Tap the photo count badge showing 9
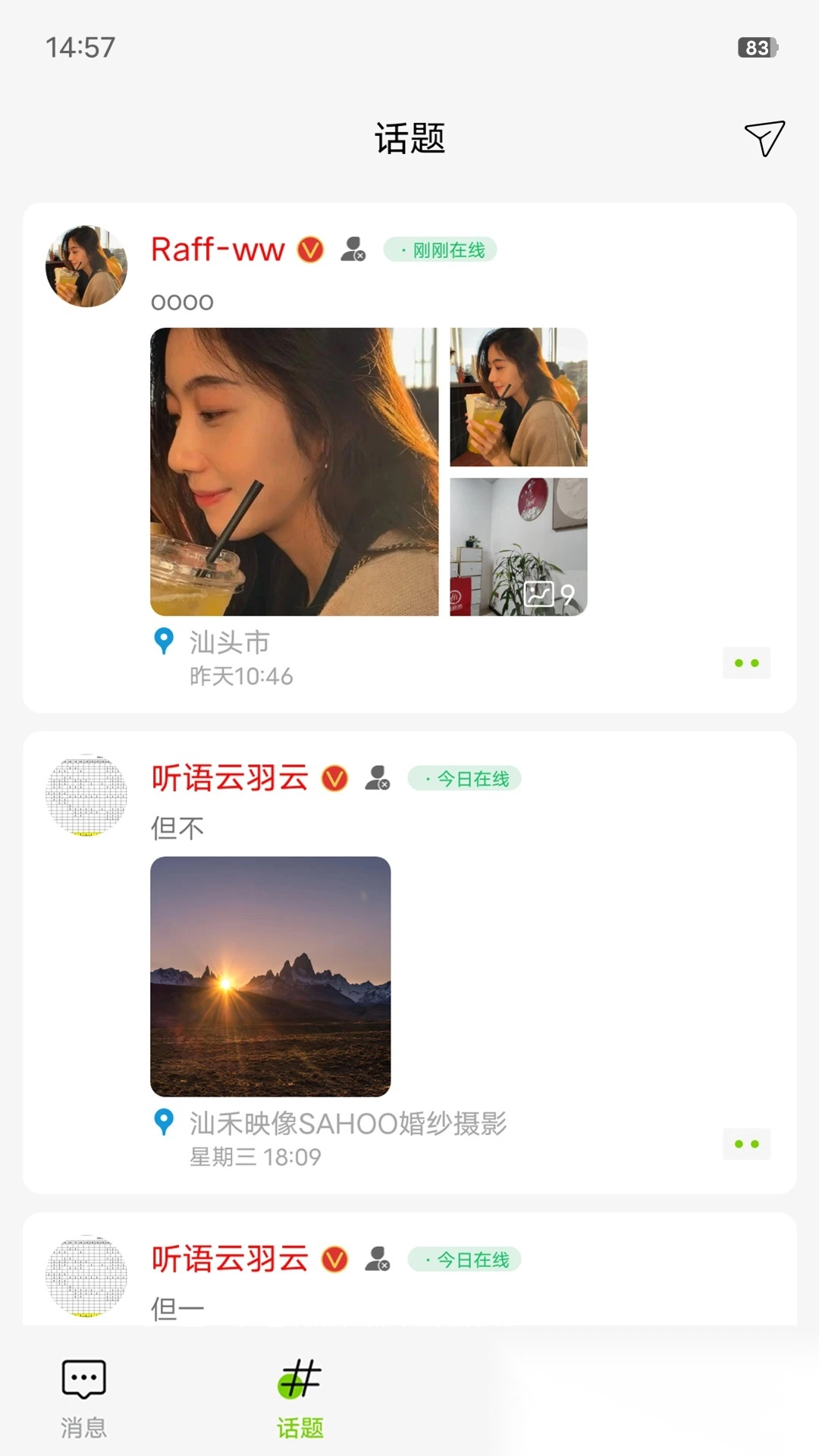This screenshot has height=1456, width=819. point(552,595)
